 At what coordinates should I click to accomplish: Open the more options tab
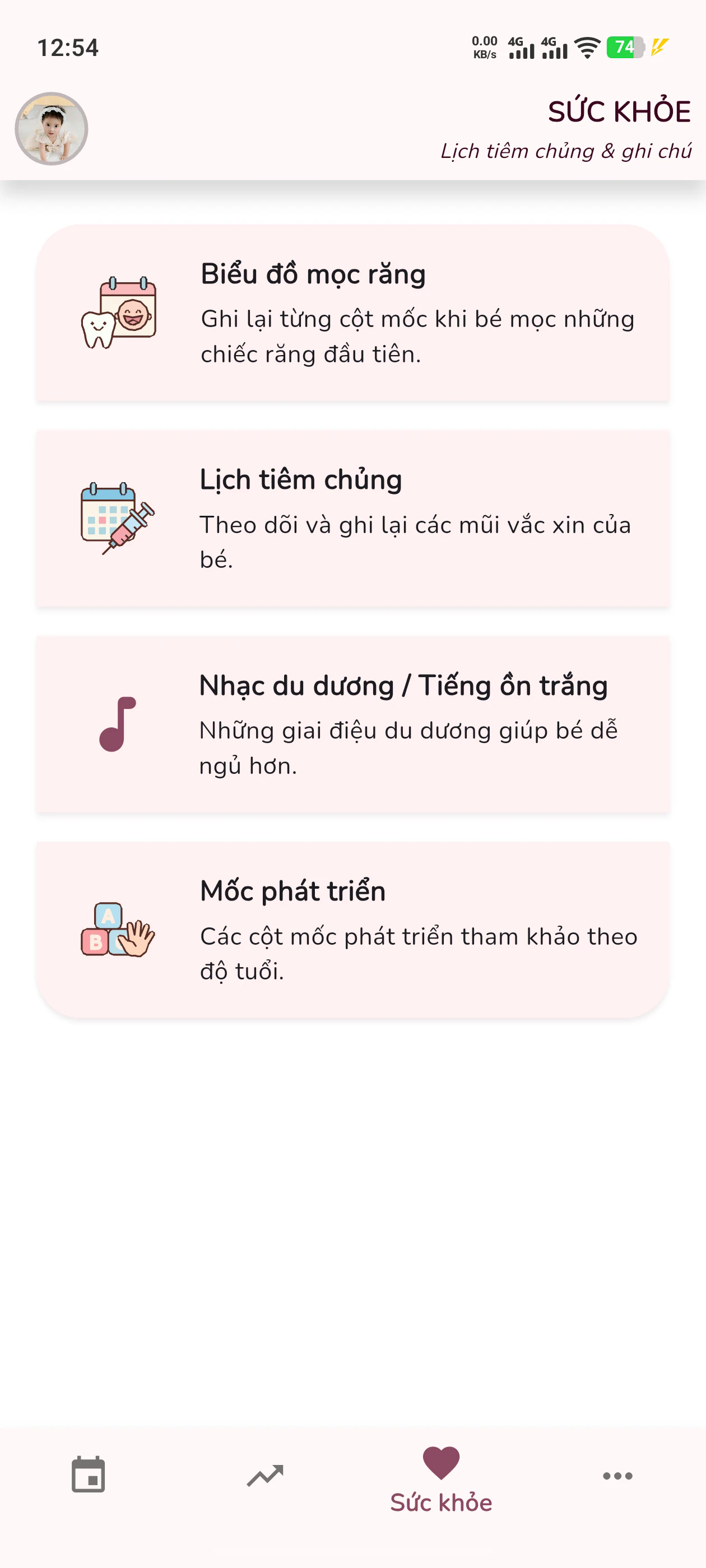pyautogui.click(x=617, y=1476)
